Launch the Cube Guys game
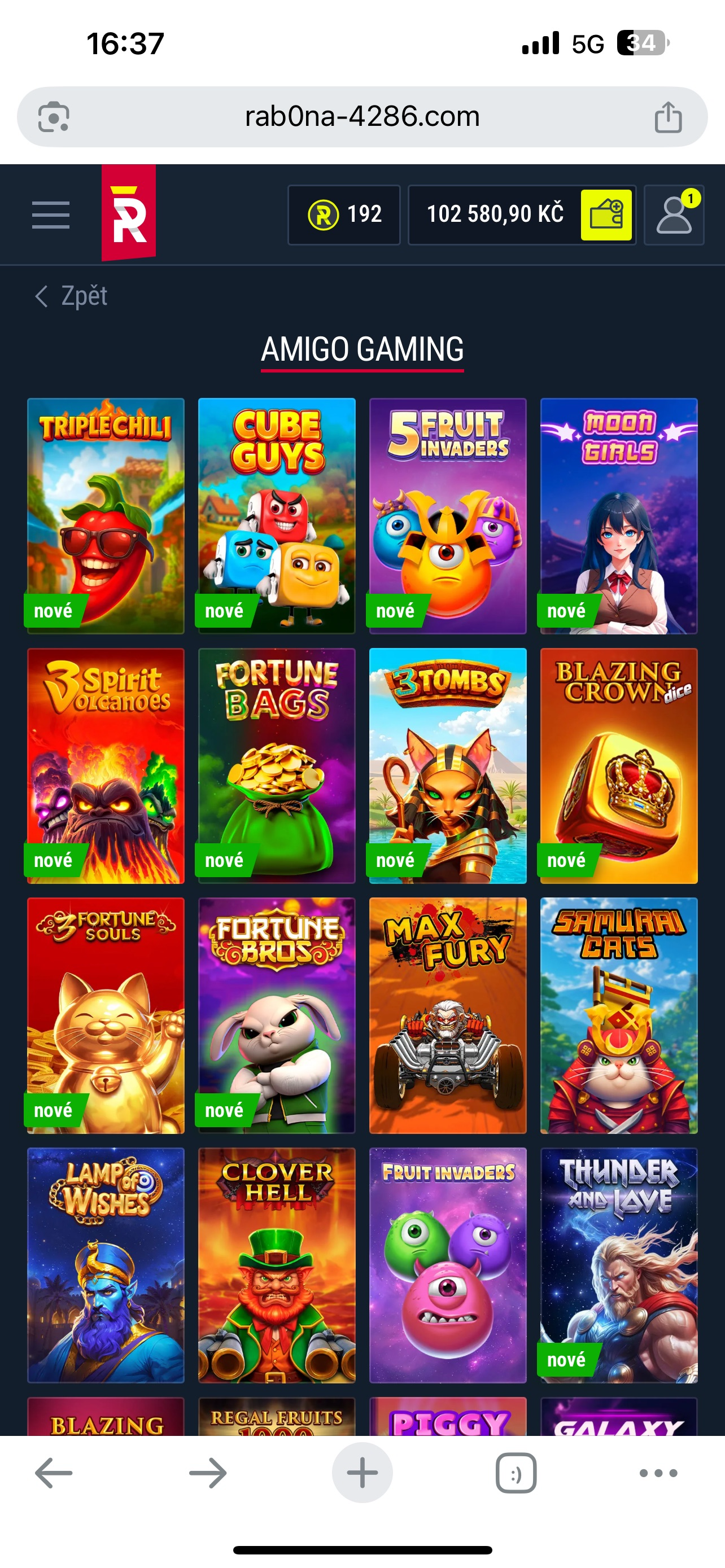This screenshot has height=1568, width=725. (277, 515)
